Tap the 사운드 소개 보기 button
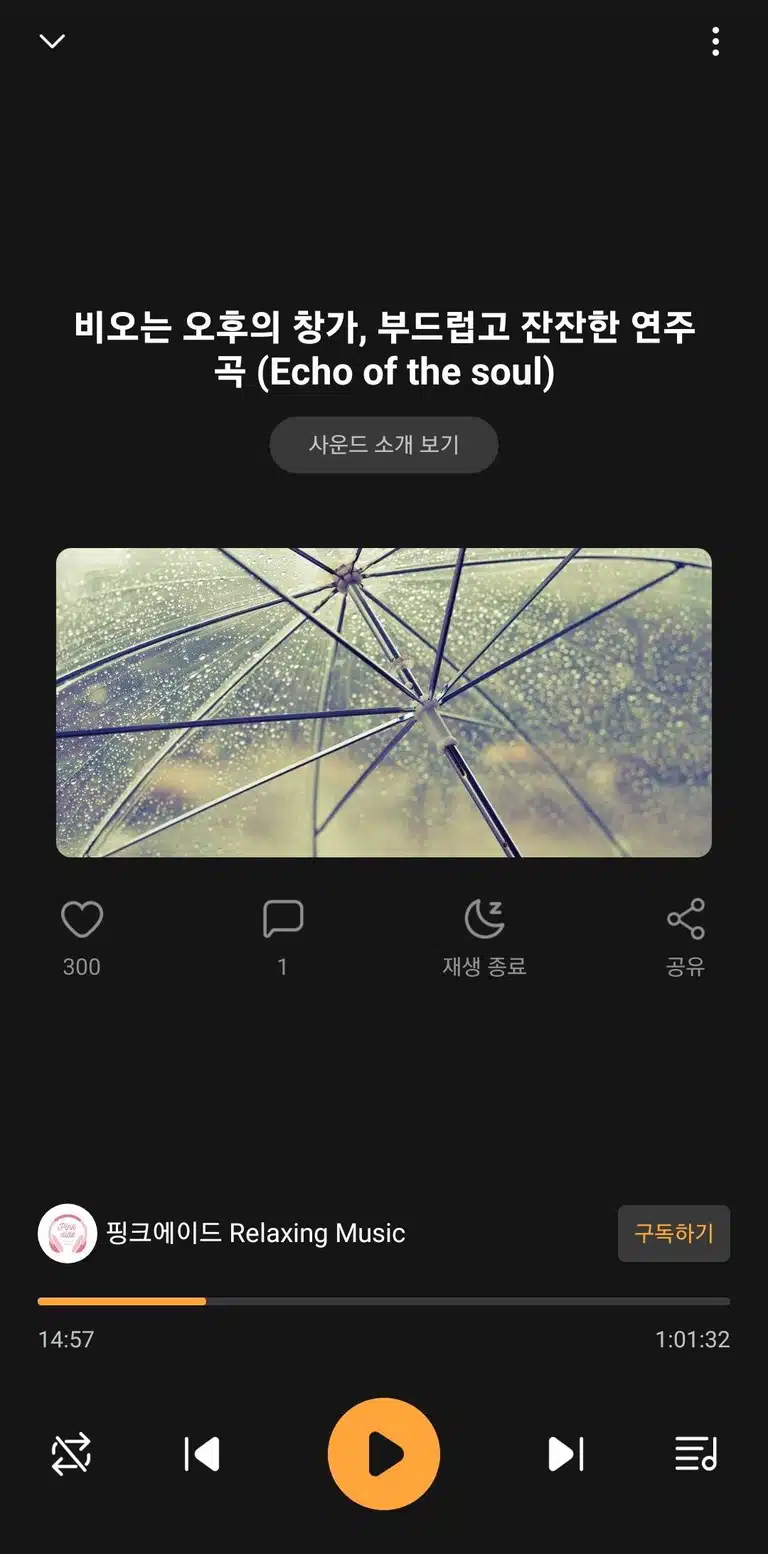Screen dimensions: 768x1554 click(384, 445)
